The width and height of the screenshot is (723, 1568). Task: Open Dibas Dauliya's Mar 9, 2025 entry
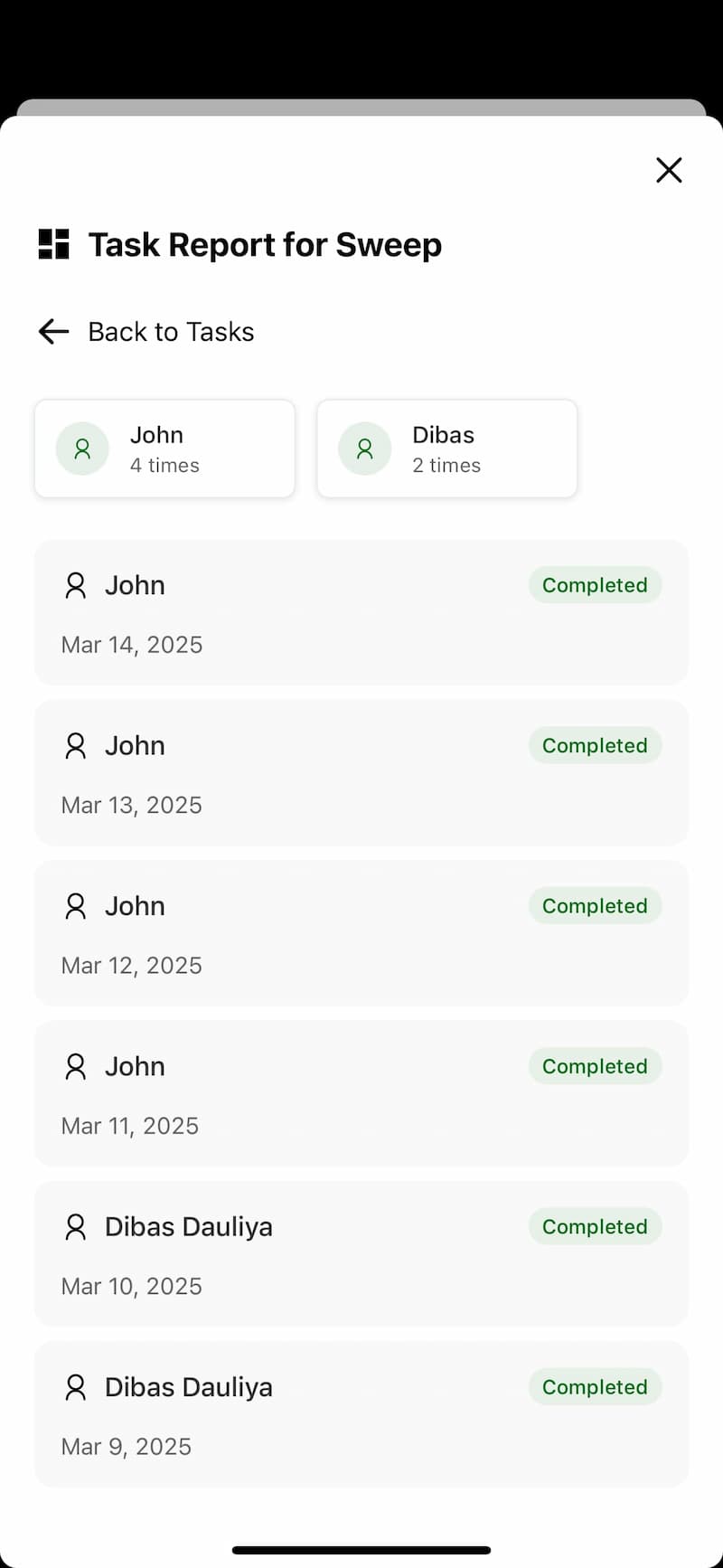point(361,1414)
